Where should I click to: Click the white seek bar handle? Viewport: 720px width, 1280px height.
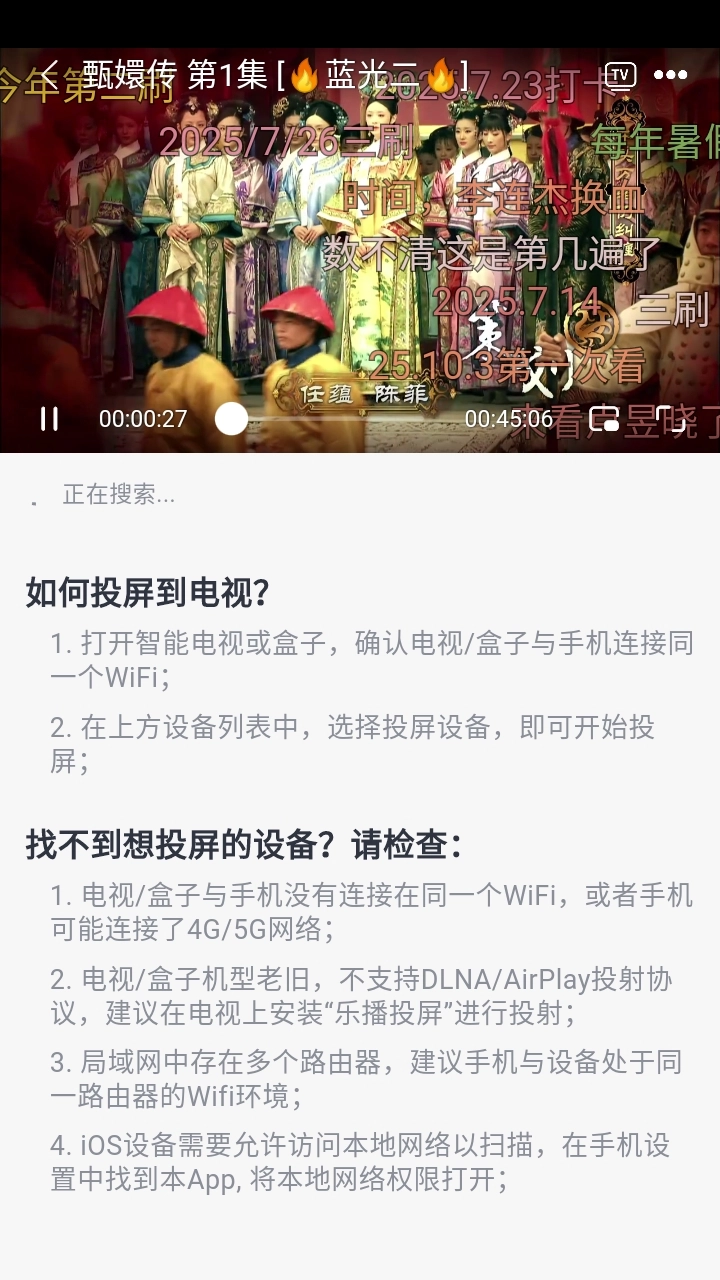[230, 420]
